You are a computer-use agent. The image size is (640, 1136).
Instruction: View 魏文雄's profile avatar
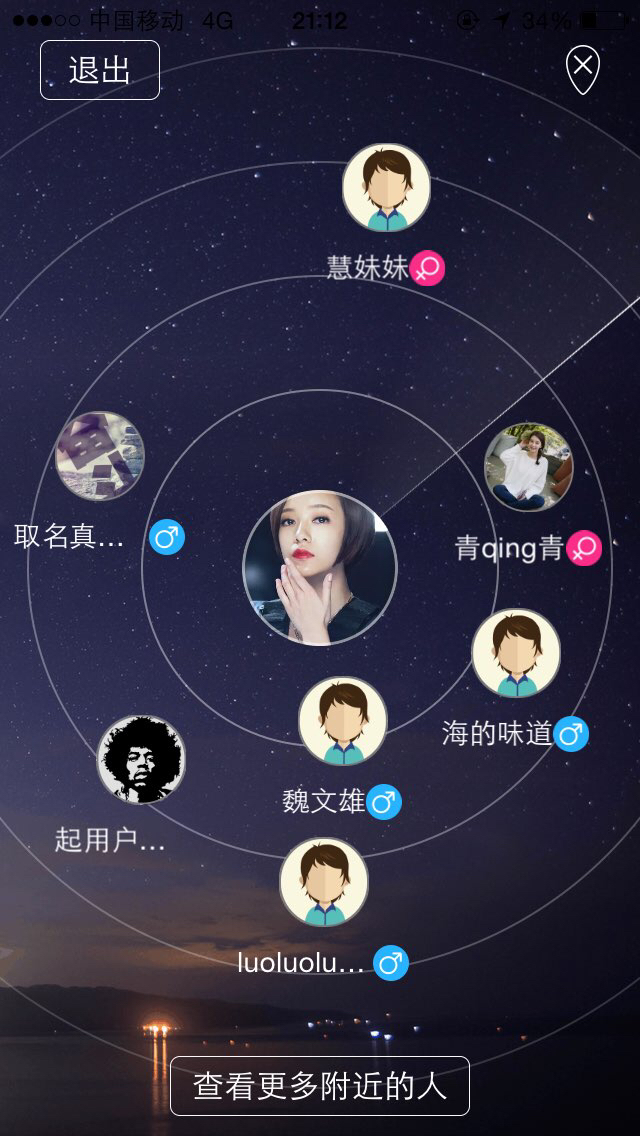(343, 721)
